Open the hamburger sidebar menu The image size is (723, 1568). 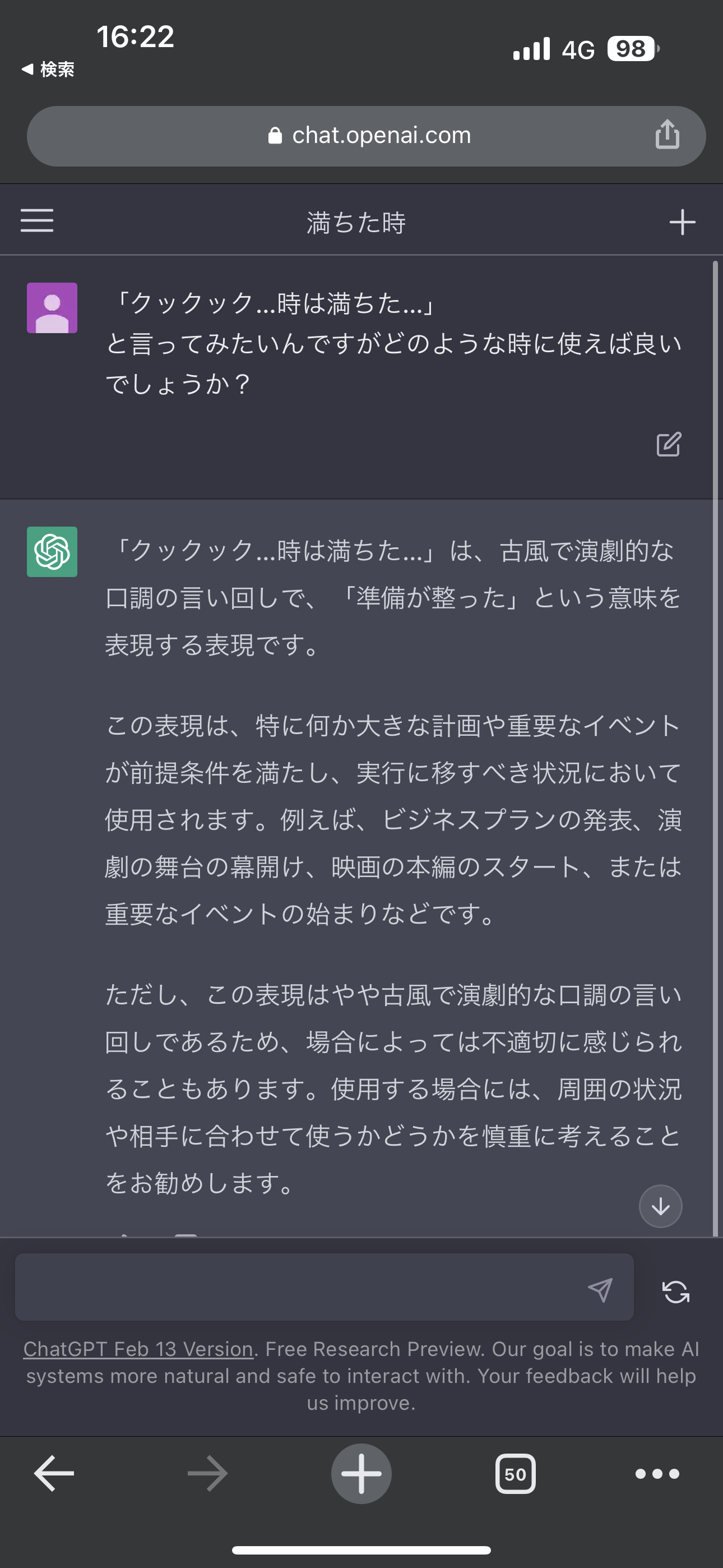click(x=37, y=221)
